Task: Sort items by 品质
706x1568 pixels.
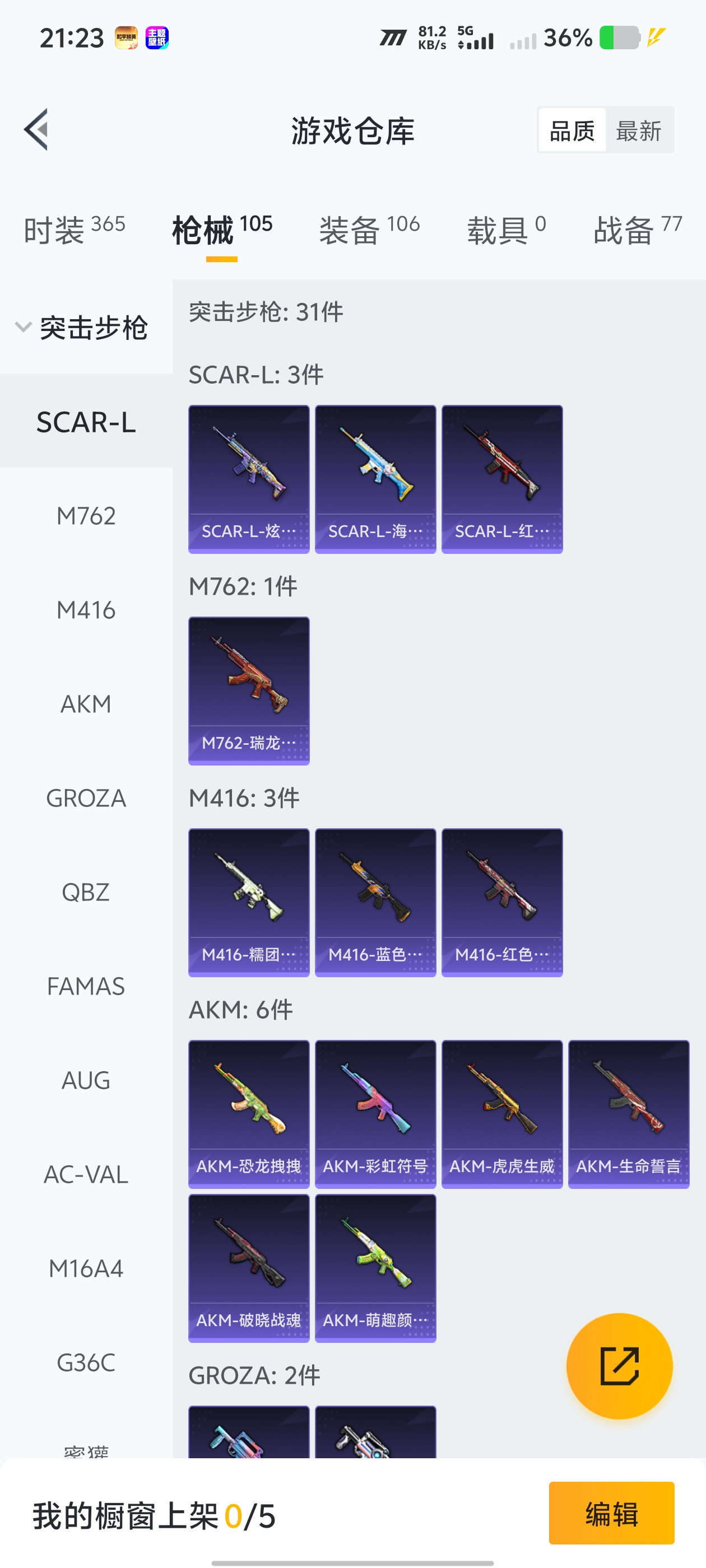Action: pyautogui.click(x=572, y=131)
